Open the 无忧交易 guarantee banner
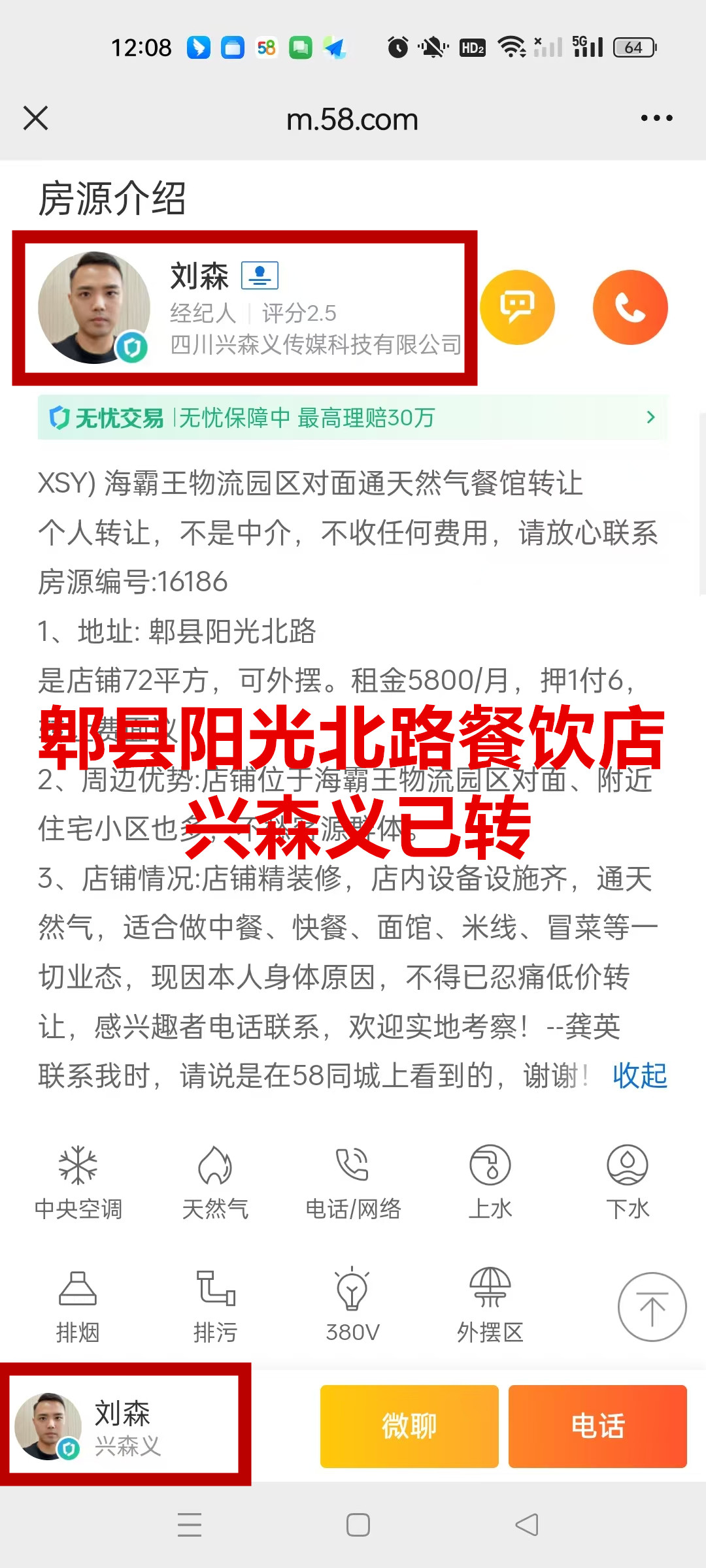 coord(353,417)
